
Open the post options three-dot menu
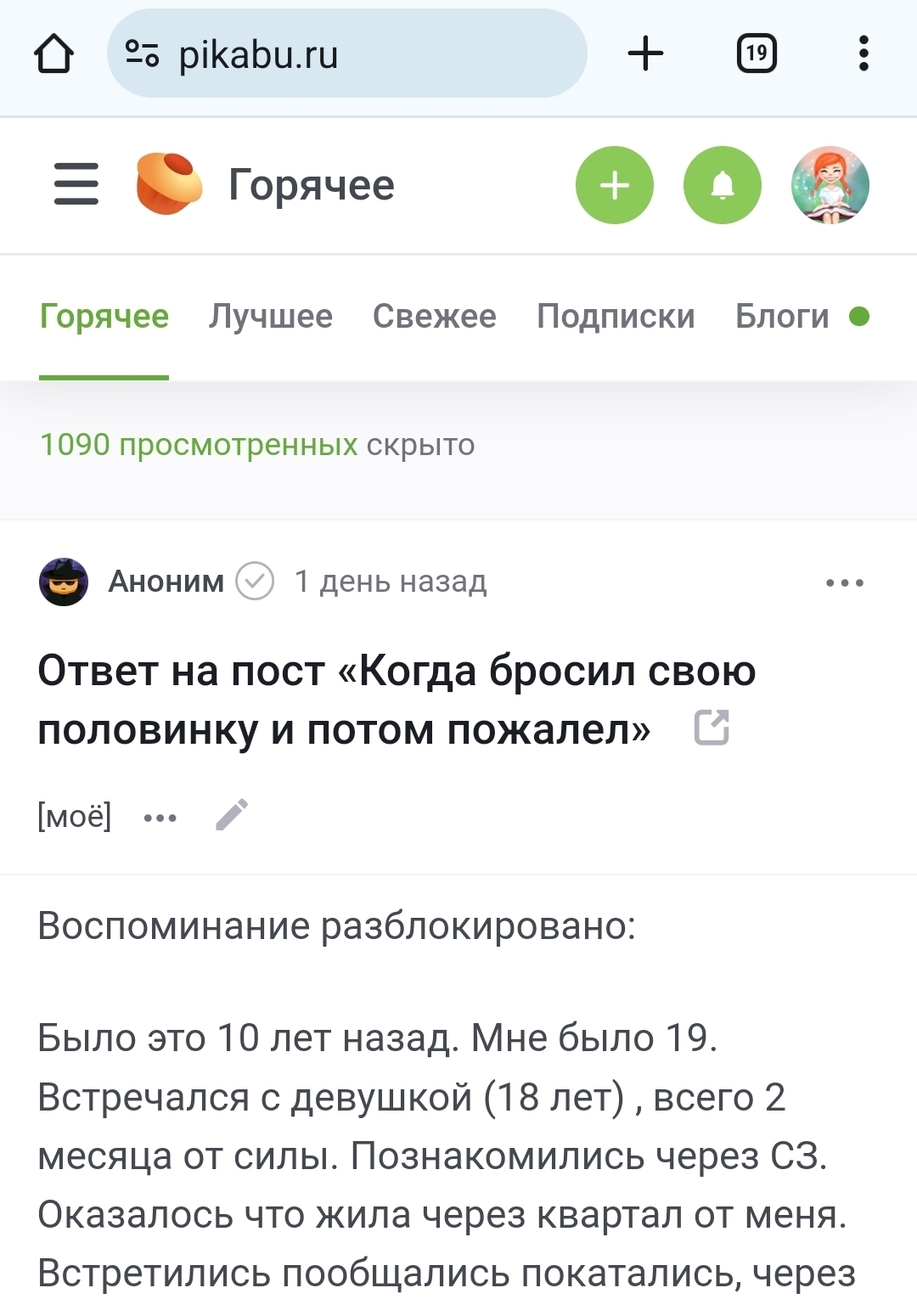coord(845,583)
